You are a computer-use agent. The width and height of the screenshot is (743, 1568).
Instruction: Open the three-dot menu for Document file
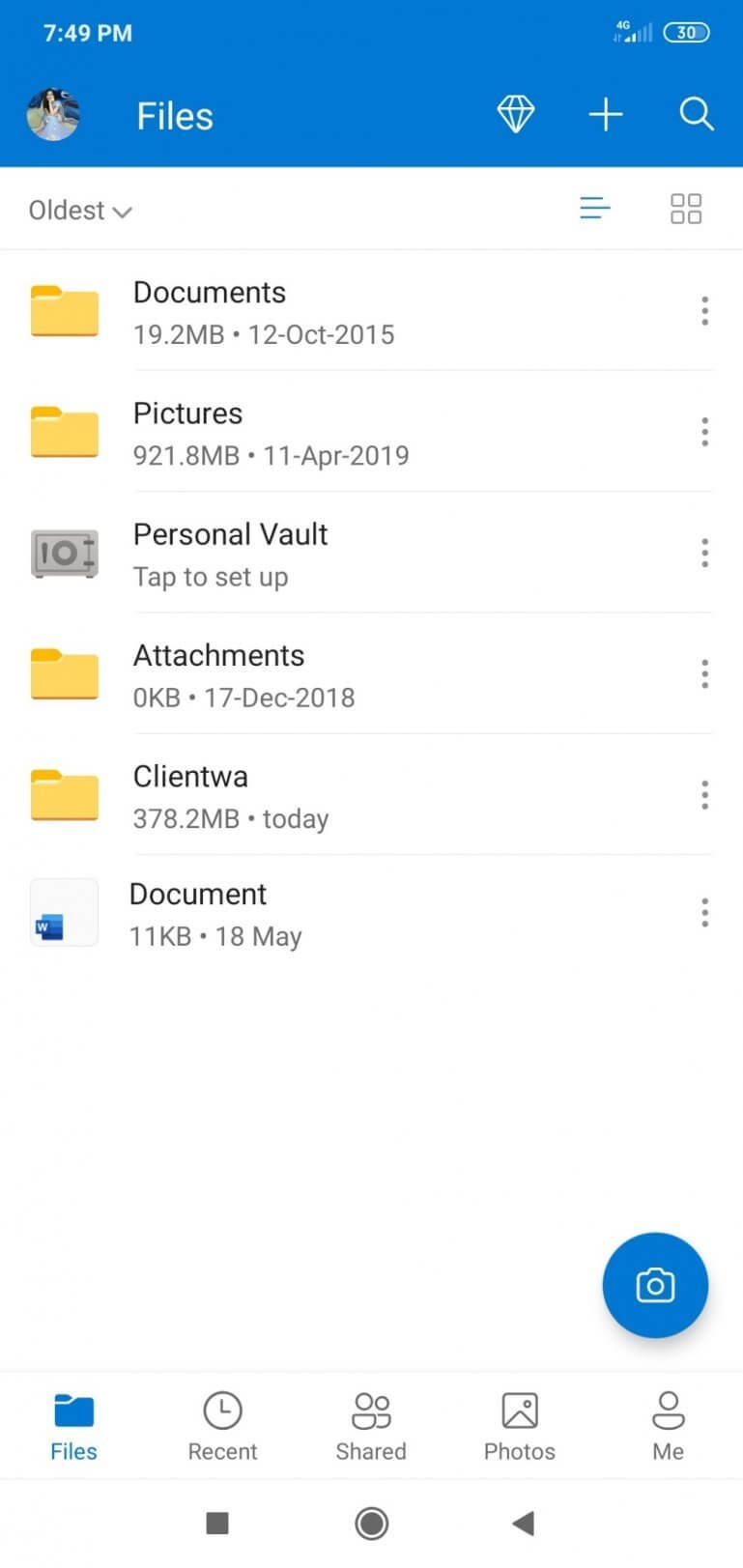(704, 912)
